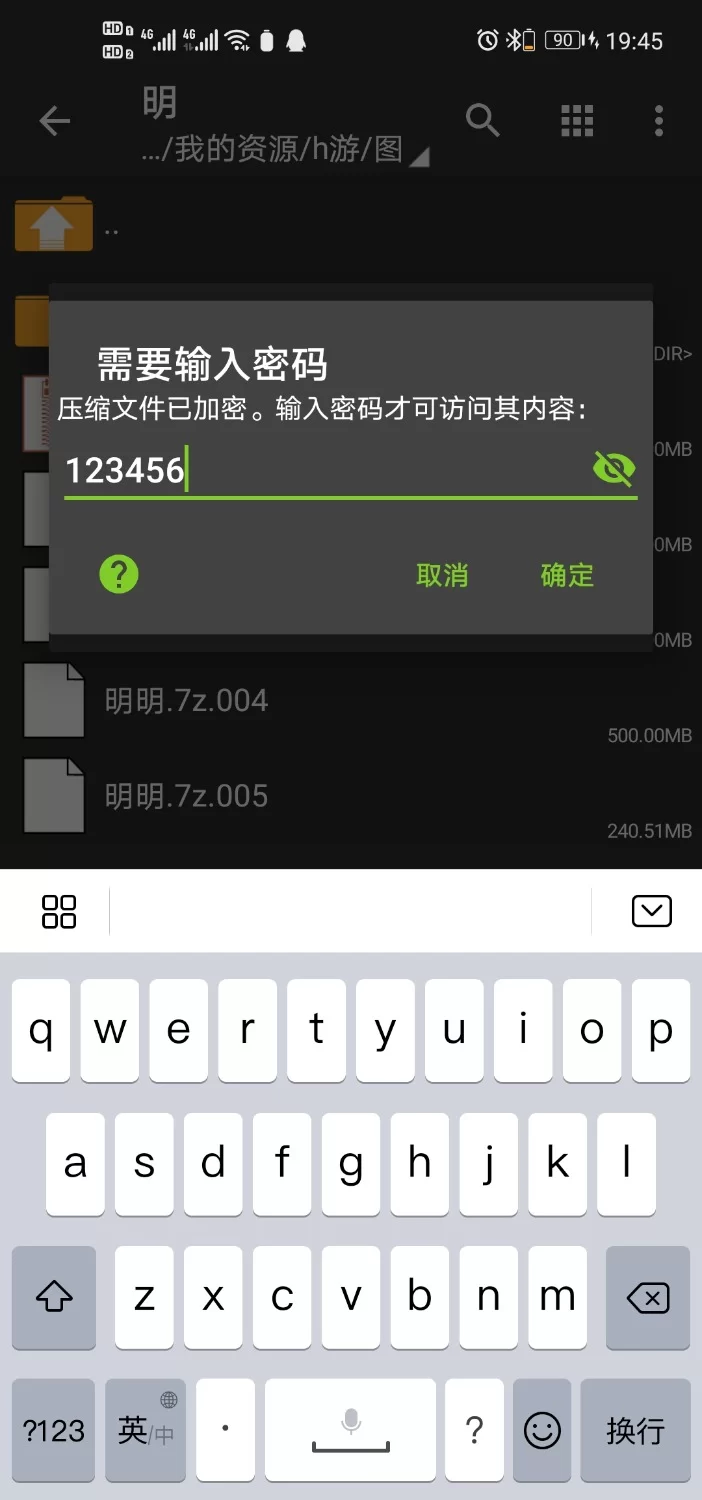Image resolution: width=702 pixels, height=1500 pixels.
Task: Hide the keyboard with the collapse arrow
Action: point(651,911)
